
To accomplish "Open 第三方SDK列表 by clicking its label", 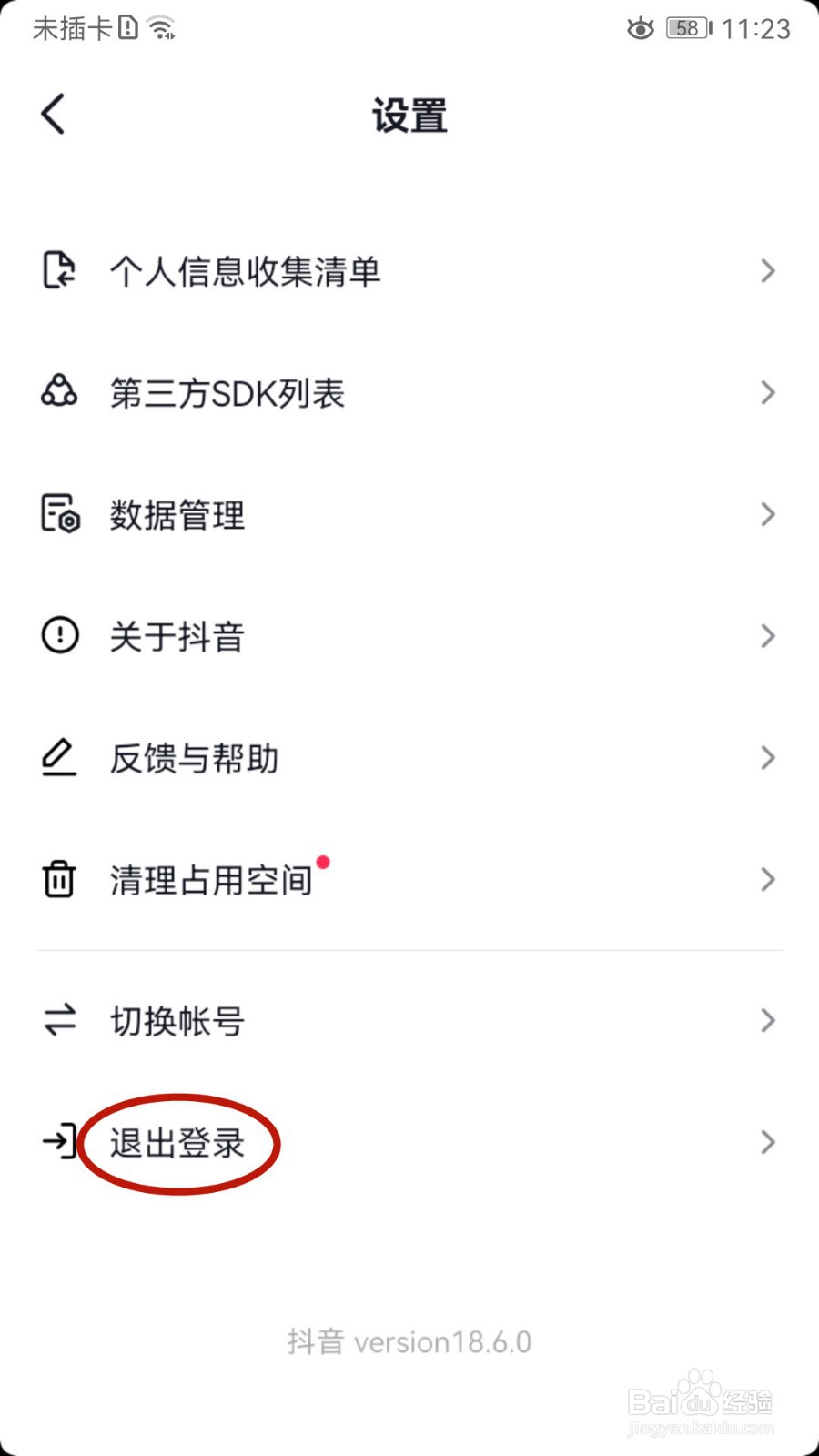I will pyautogui.click(x=227, y=392).
